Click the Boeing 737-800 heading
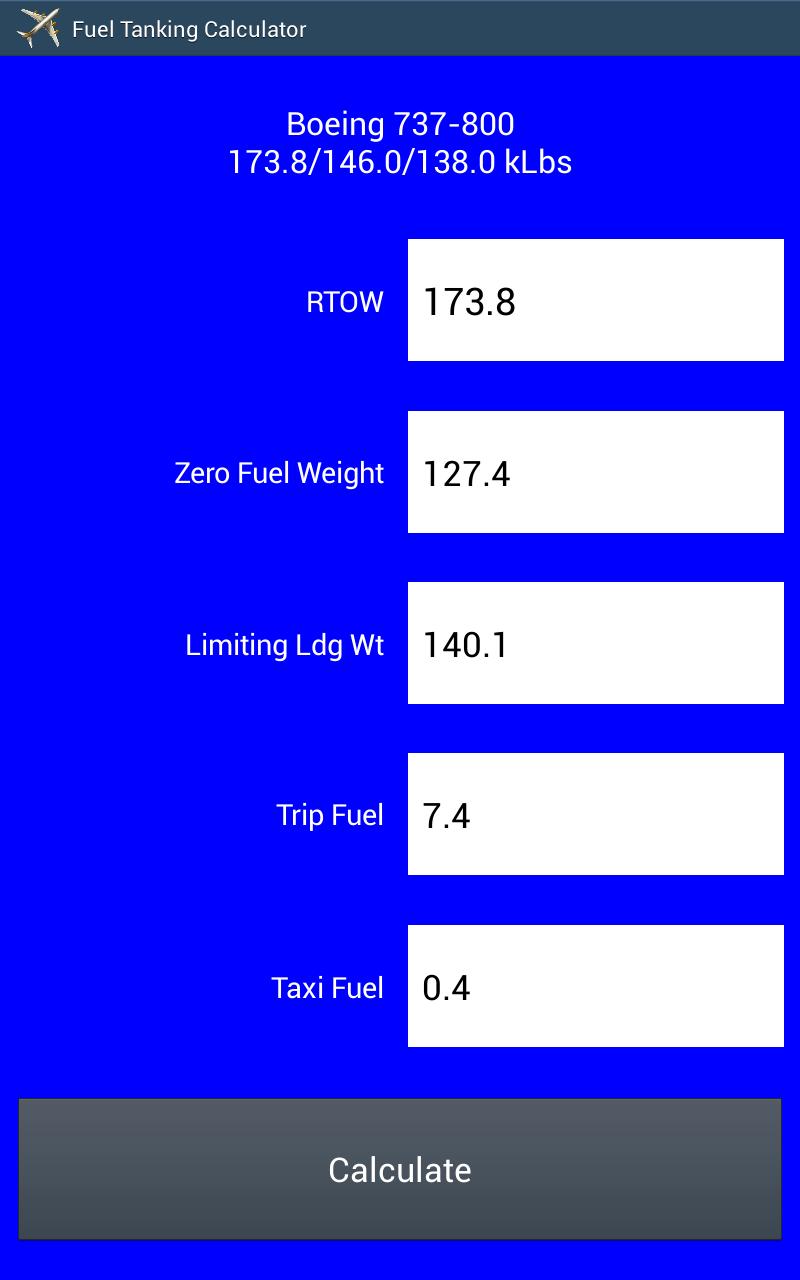800x1280 pixels. tap(399, 124)
